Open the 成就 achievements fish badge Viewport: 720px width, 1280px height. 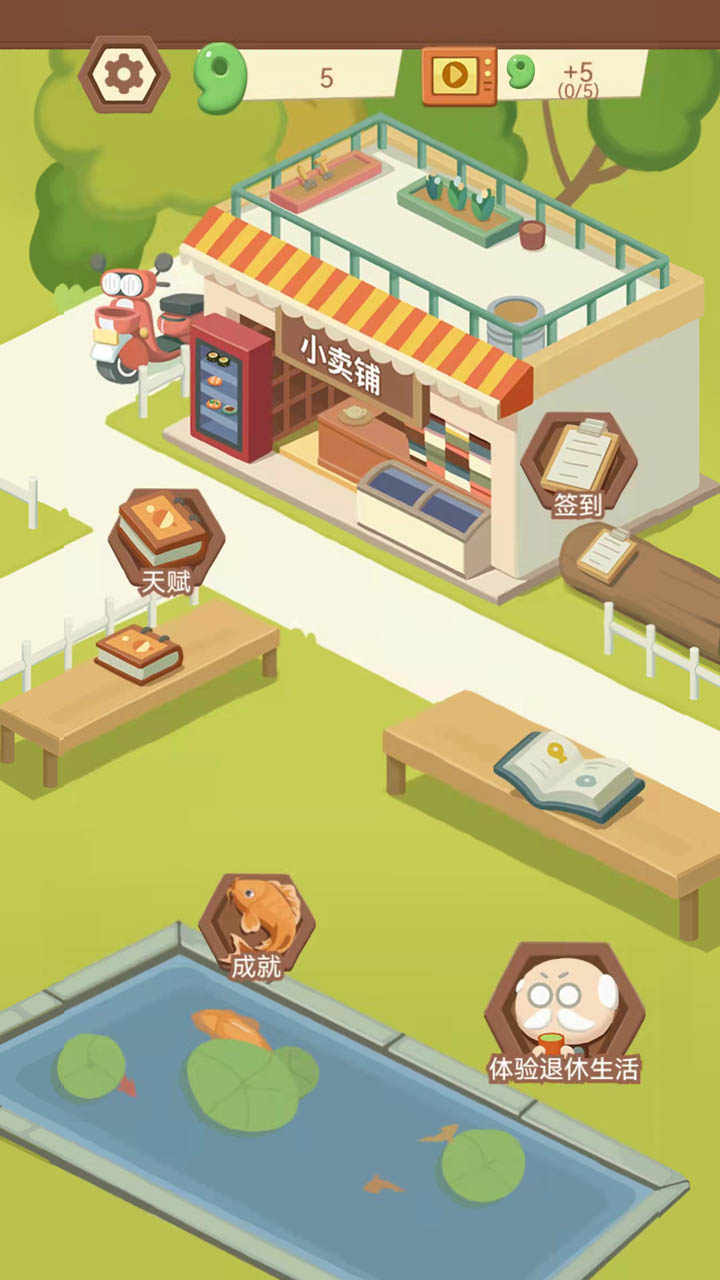tap(257, 927)
